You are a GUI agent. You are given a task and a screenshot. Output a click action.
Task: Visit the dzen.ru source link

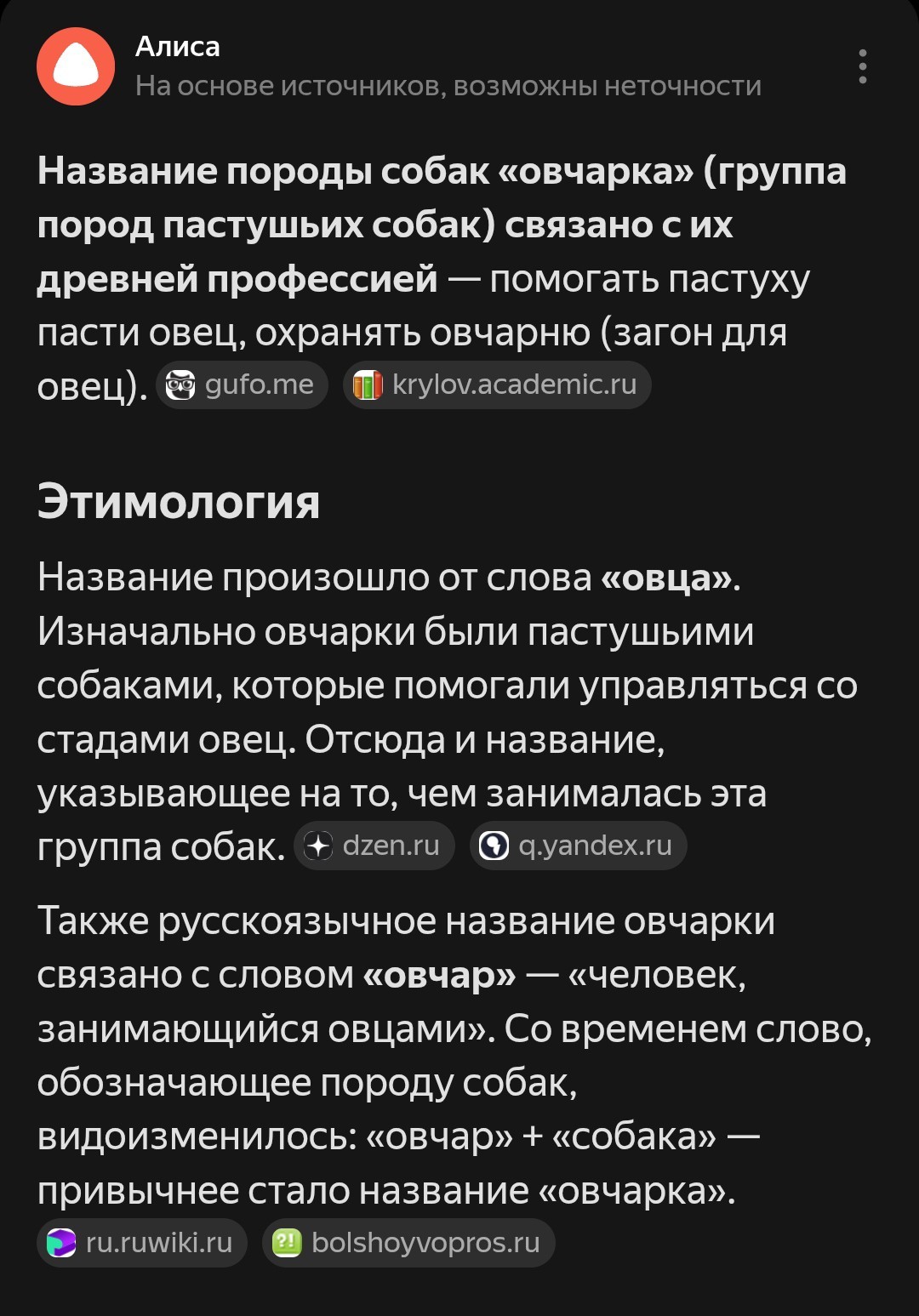pyautogui.click(x=374, y=846)
